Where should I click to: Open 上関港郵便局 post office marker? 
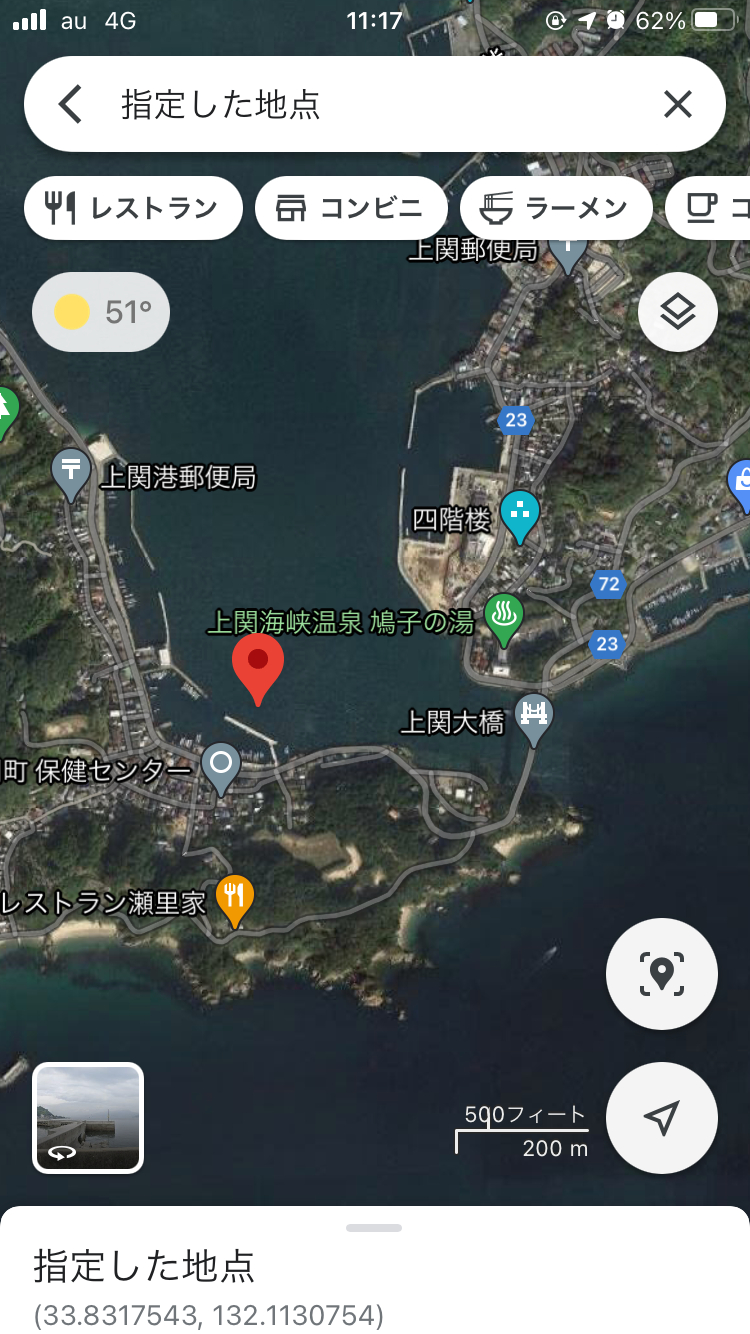click(x=73, y=473)
